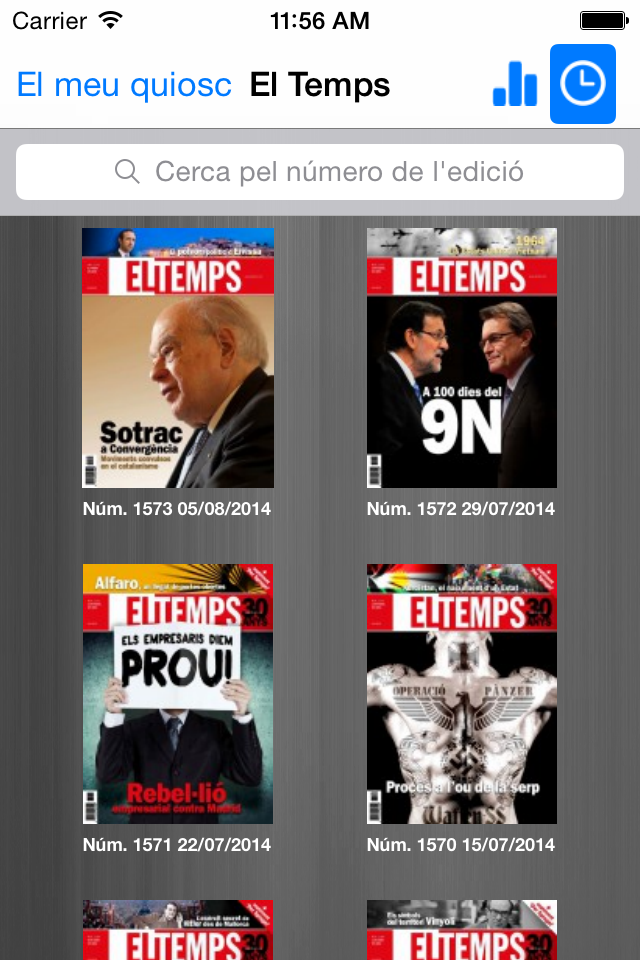Select issue Núm. 1571 from 22/07/2014
This screenshot has height=960, width=640.
177,694
